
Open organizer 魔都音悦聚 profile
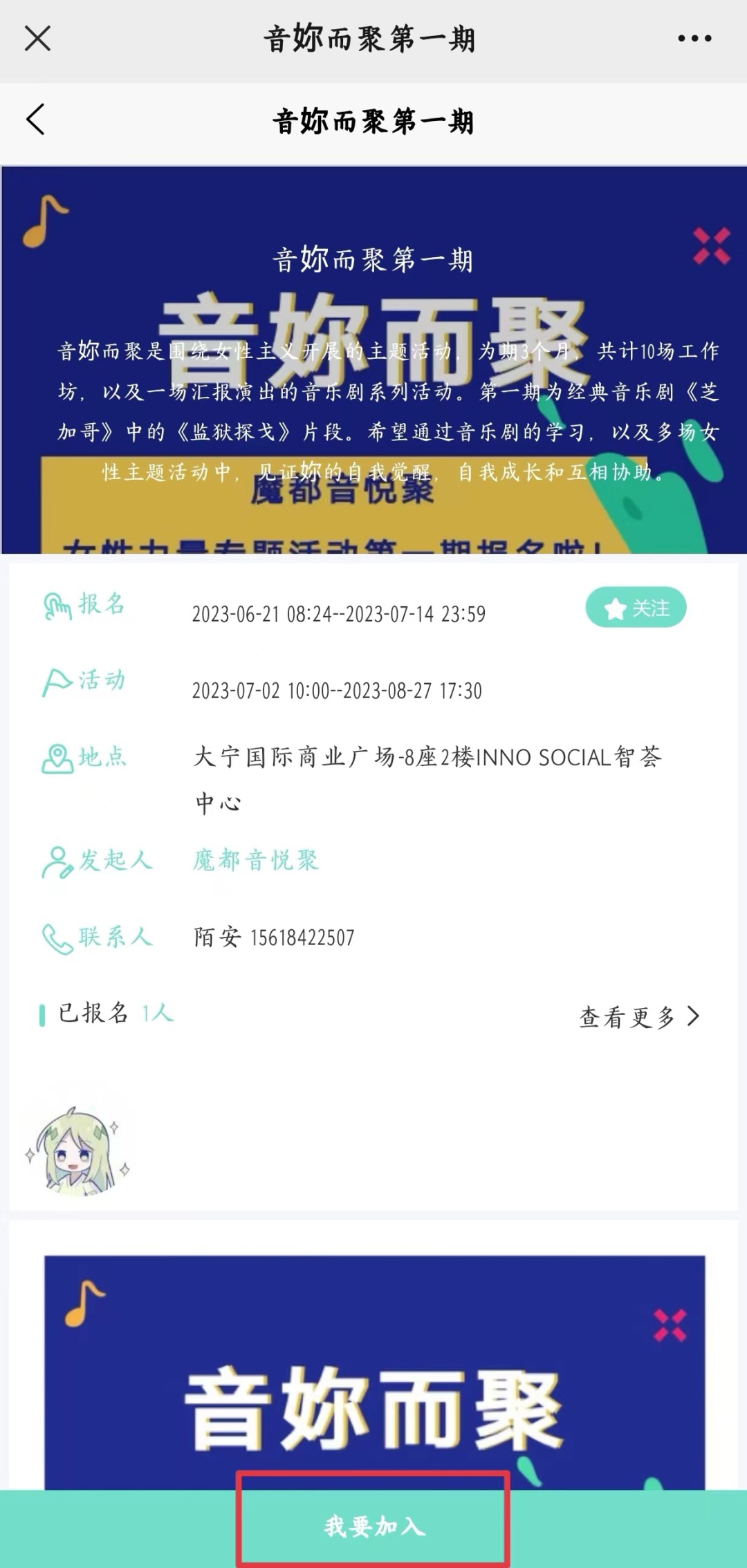(256, 860)
